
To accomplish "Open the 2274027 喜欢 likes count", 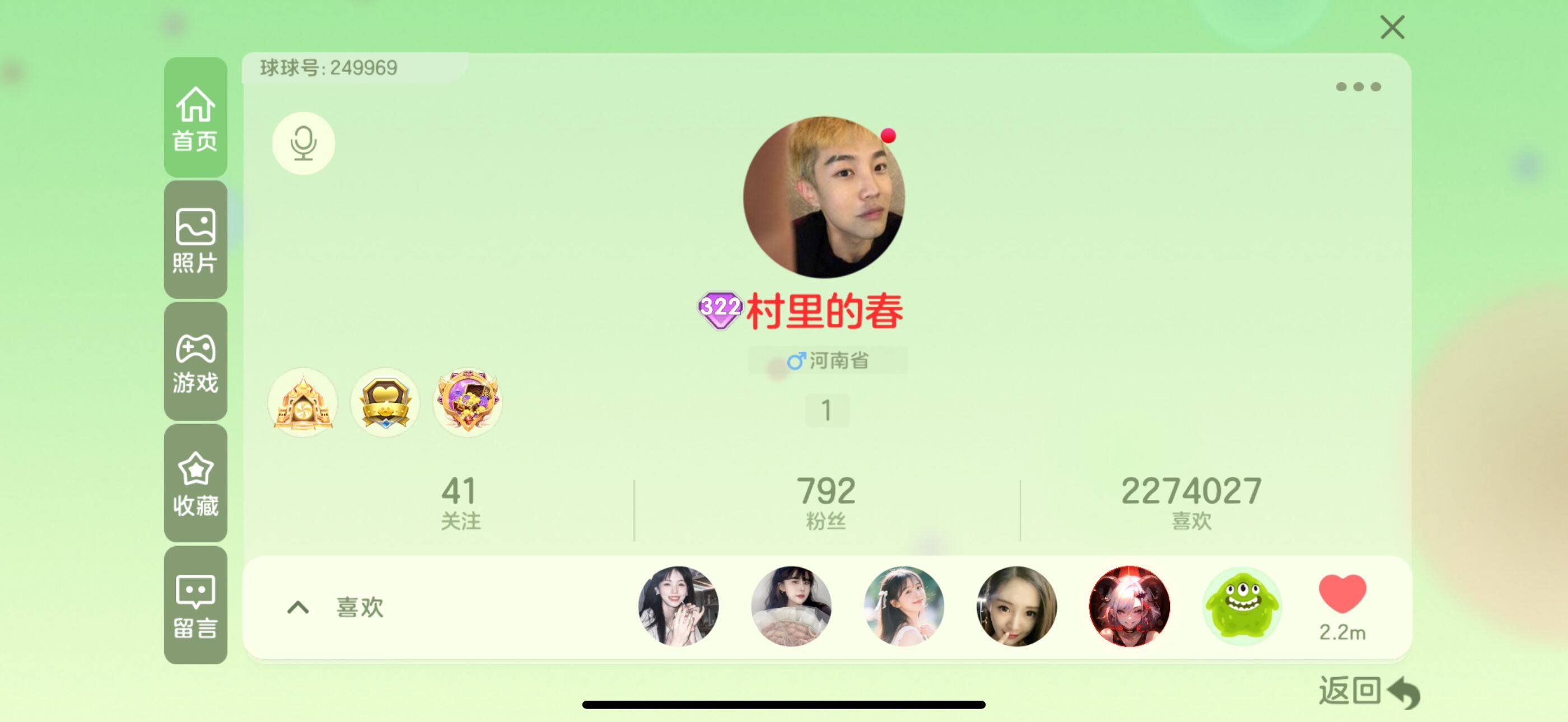I will [x=1191, y=503].
